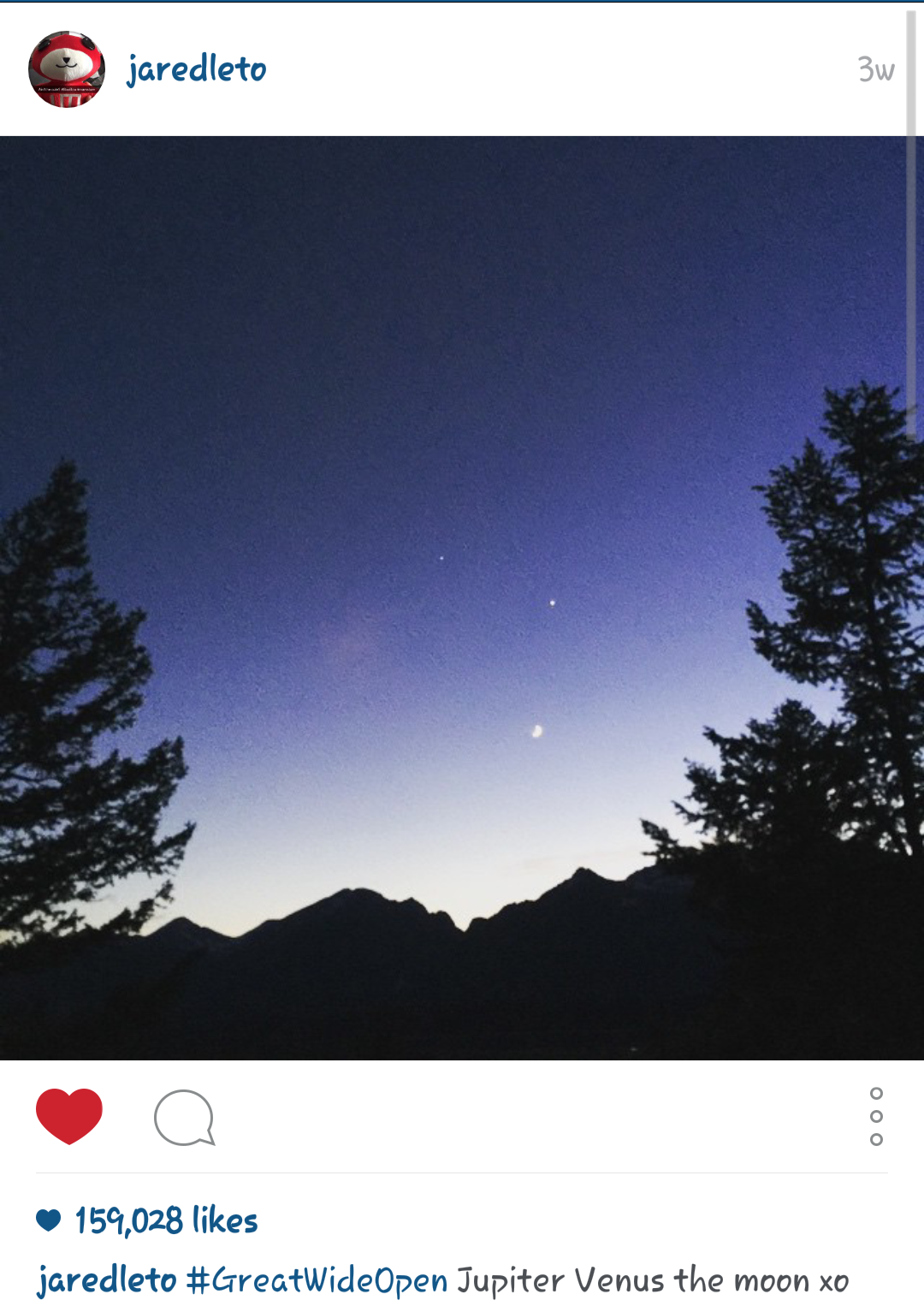924x1312 pixels.
Task: View the 159,028 likes list
Action: 166,1220
